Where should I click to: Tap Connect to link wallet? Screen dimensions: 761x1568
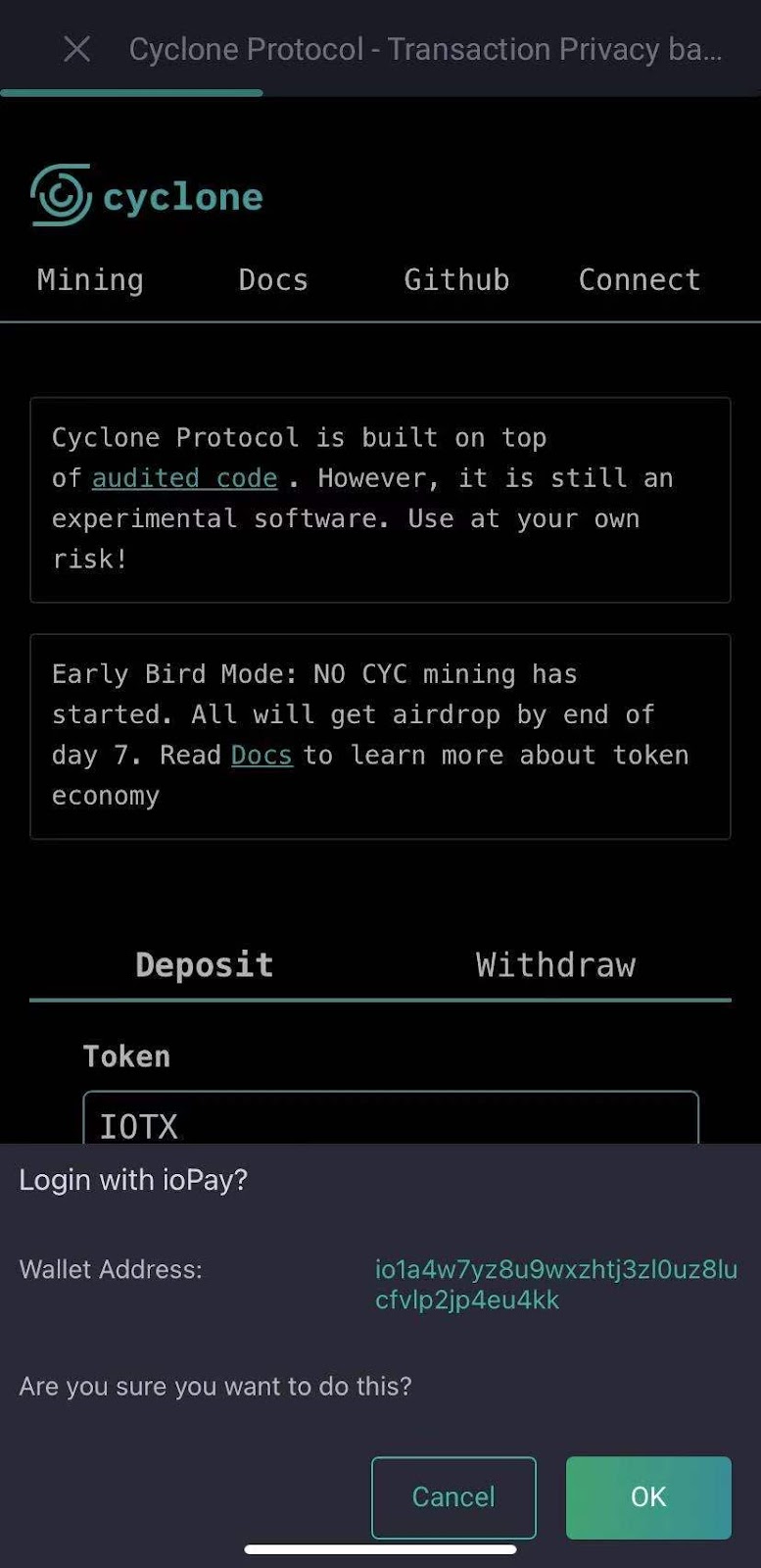(639, 280)
